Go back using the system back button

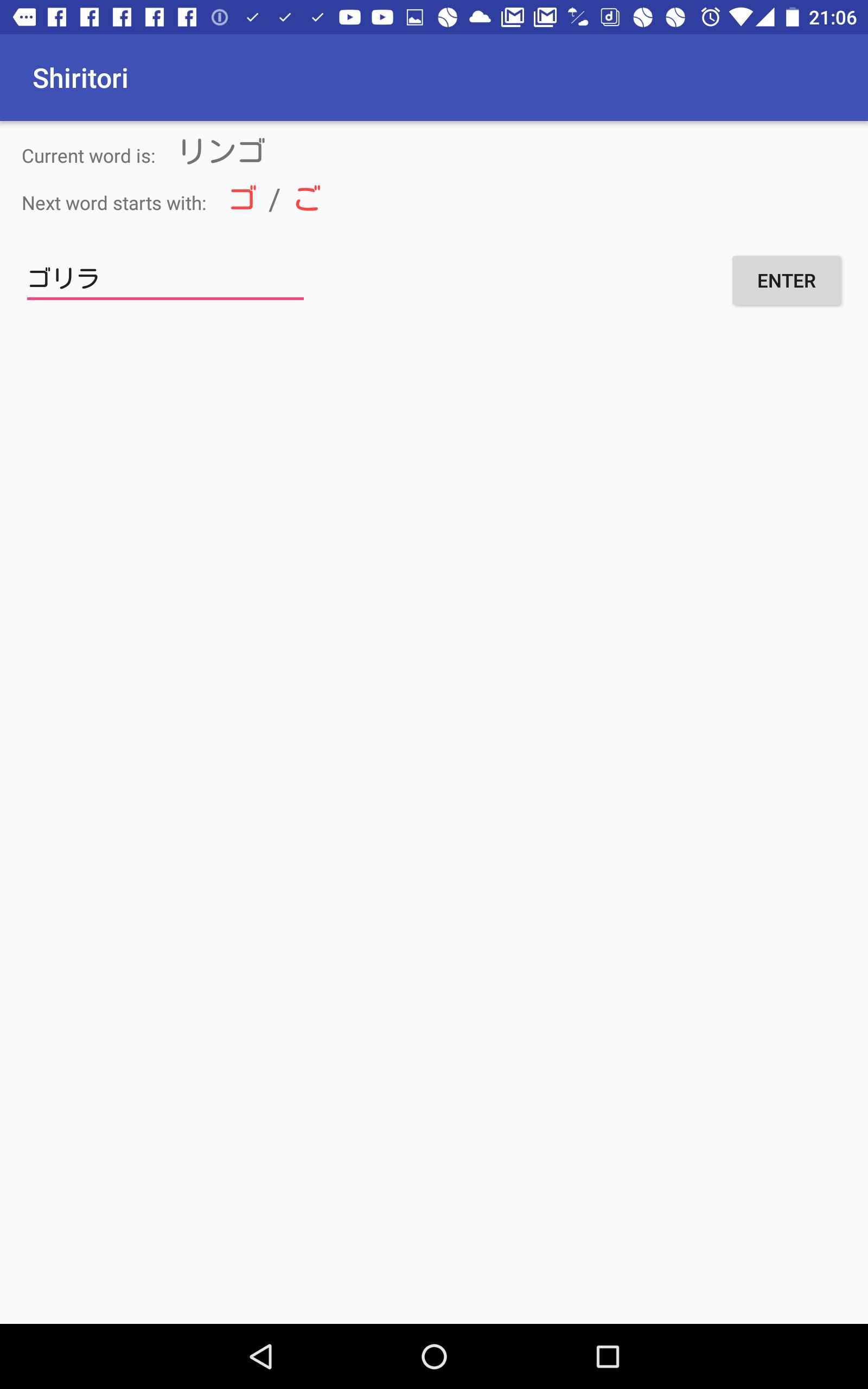coord(261,1357)
